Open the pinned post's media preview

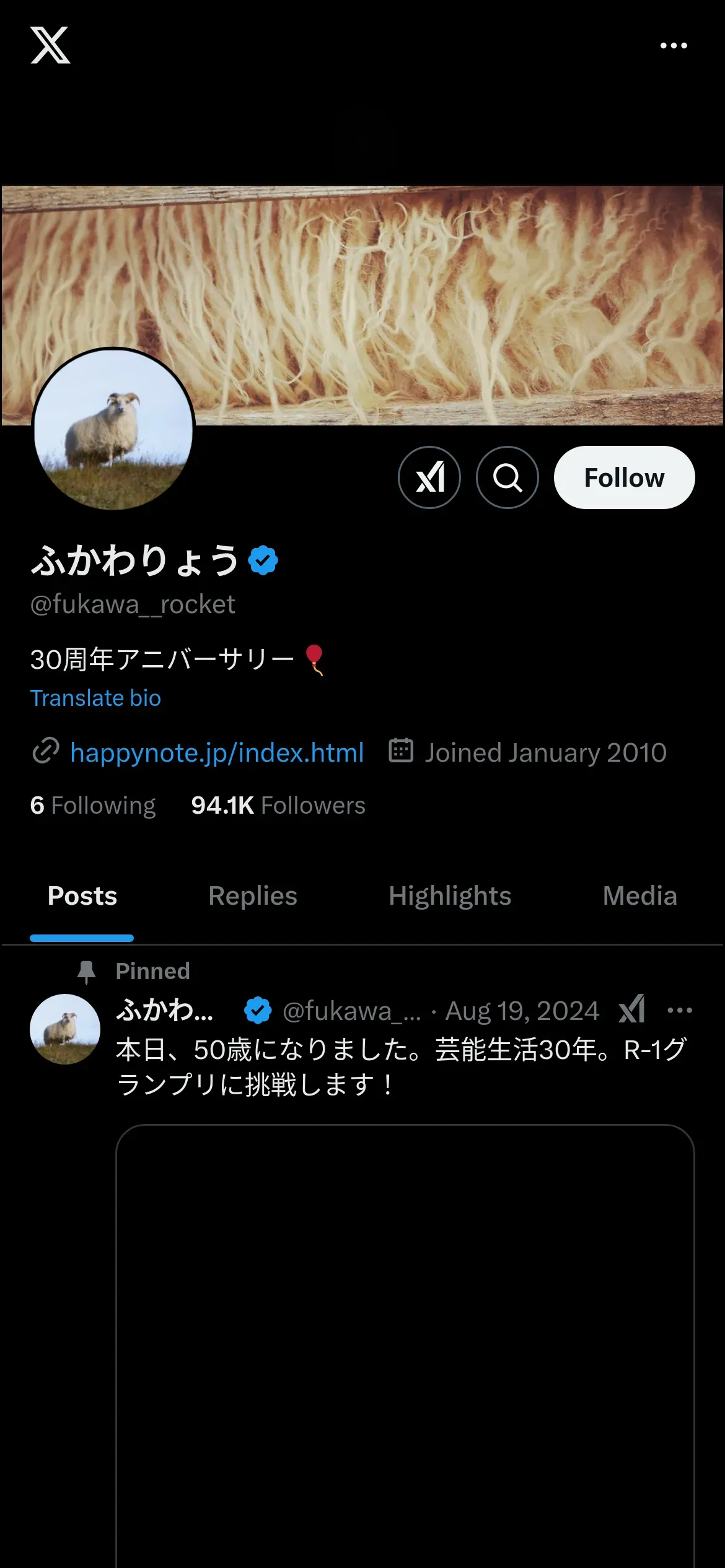[405, 1344]
